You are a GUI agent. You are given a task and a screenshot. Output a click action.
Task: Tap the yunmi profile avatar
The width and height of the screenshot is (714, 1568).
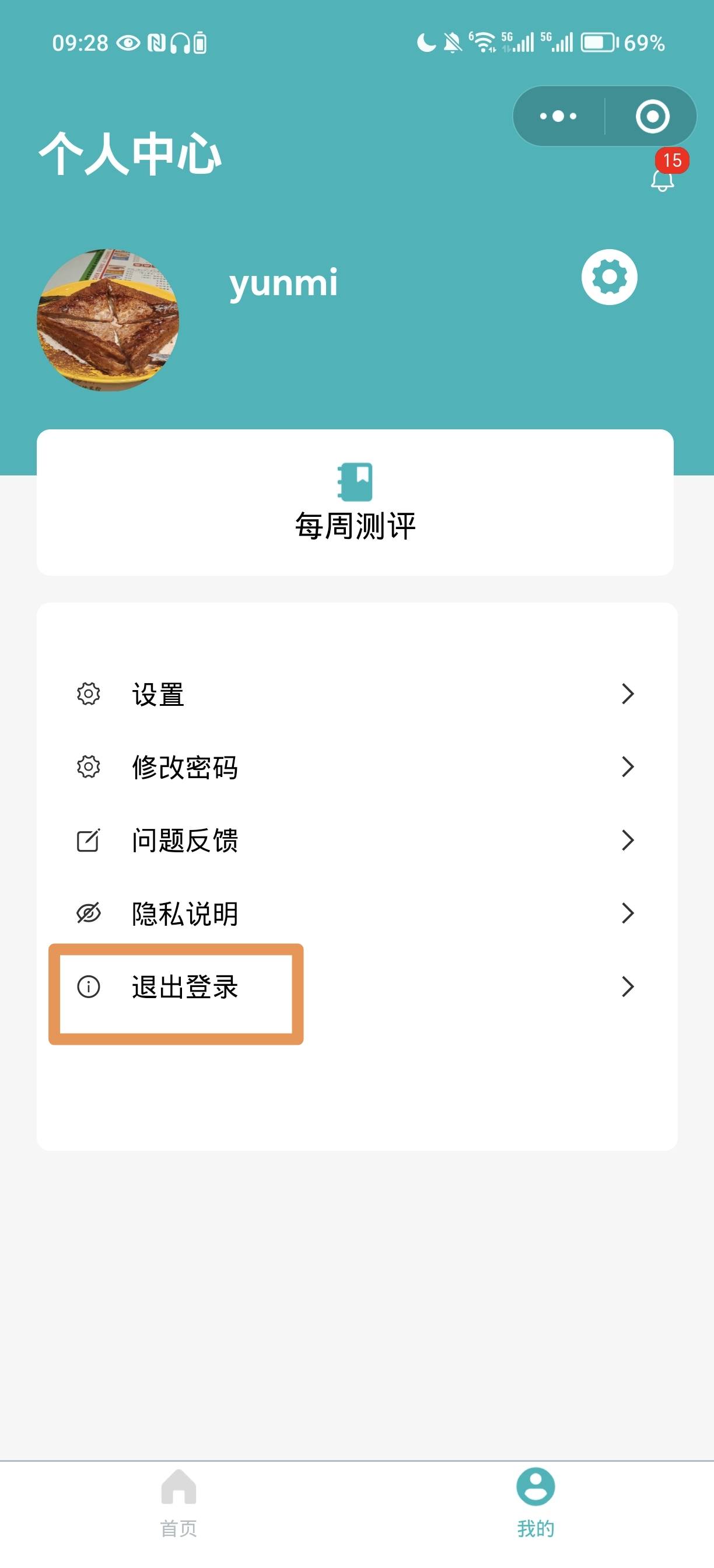click(x=108, y=319)
